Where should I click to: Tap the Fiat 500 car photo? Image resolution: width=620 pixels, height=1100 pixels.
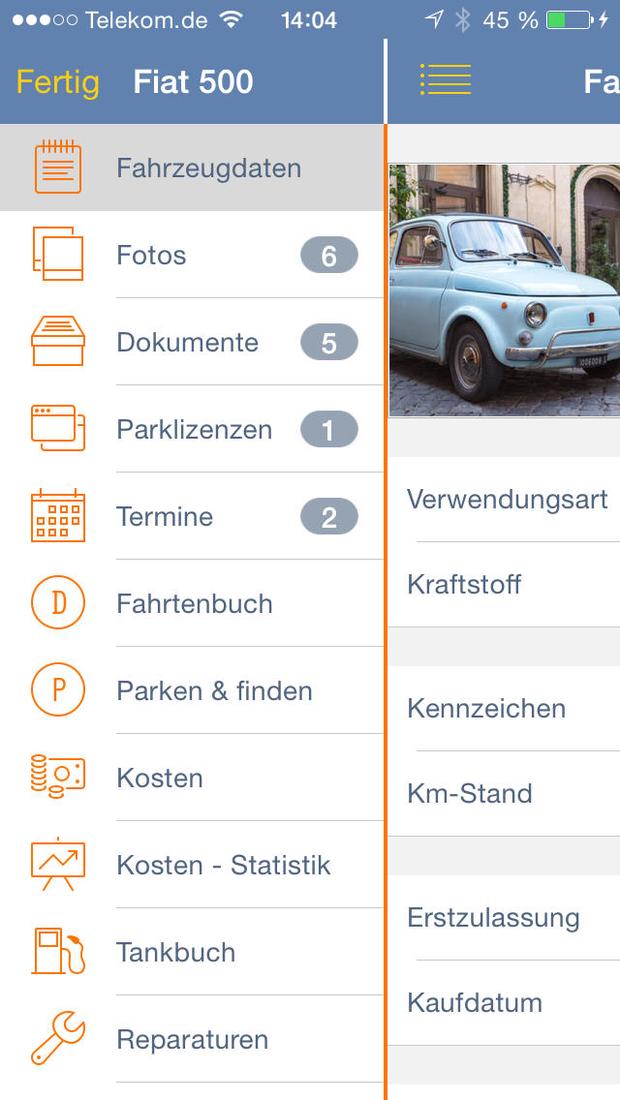tap(504, 290)
